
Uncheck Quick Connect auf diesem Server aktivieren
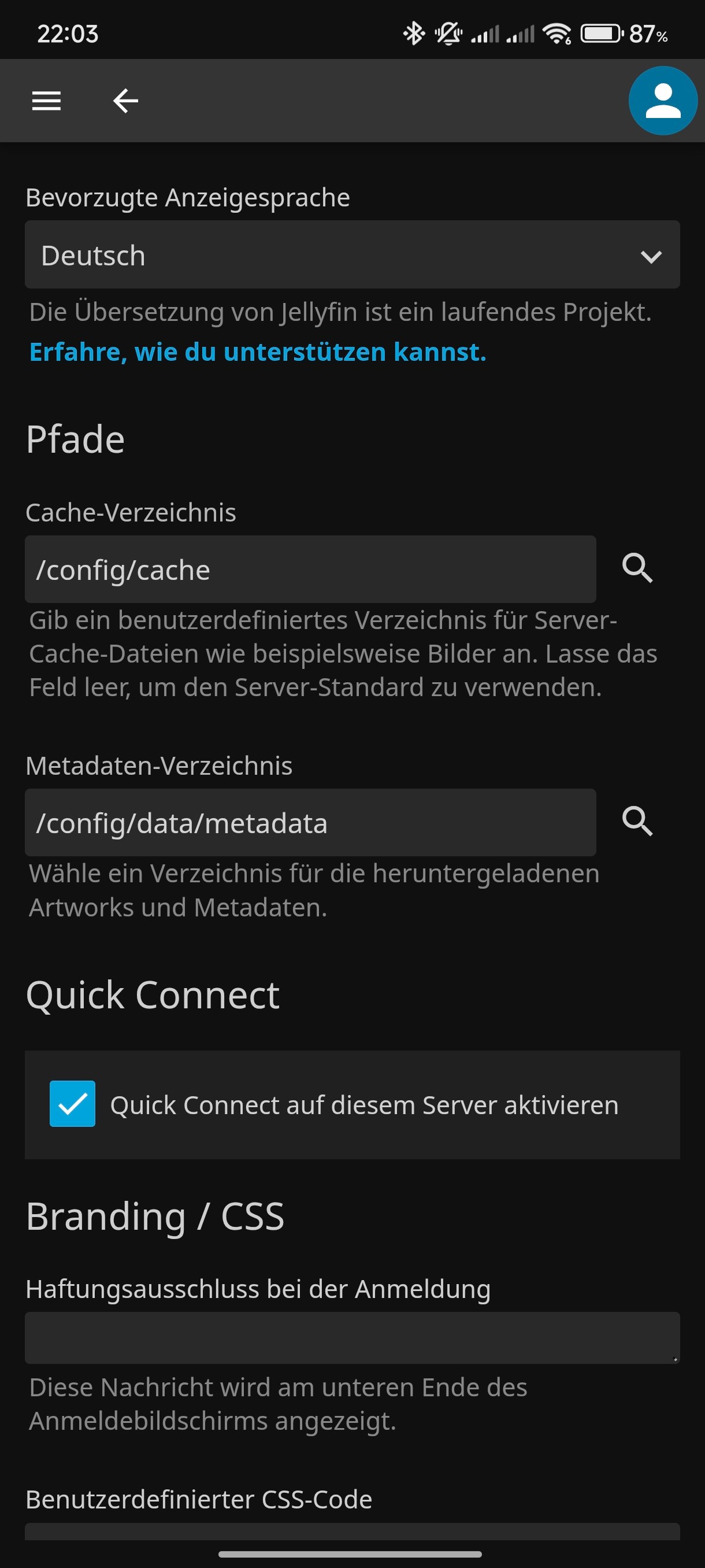pos(72,1104)
